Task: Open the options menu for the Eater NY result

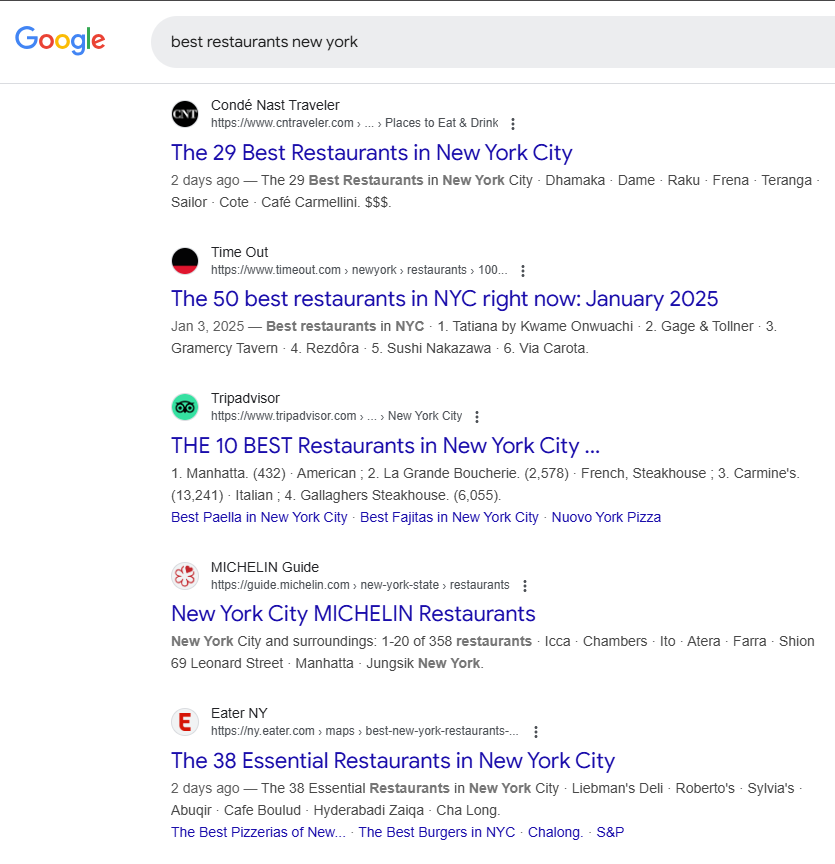Action: point(536,732)
